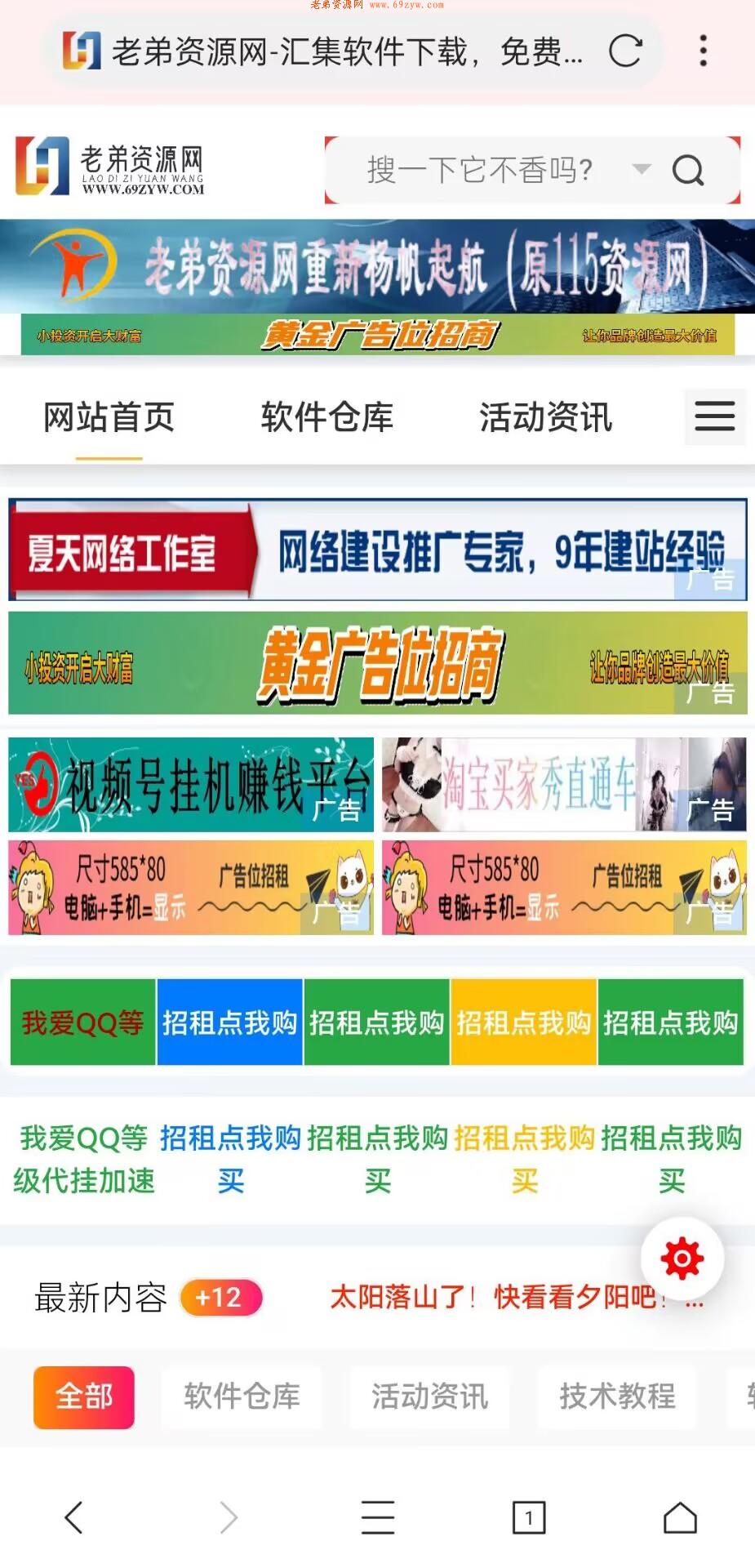Viewport: 755px width, 1568px height.
Task: Select the 网站首页 tab
Action: point(109,417)
